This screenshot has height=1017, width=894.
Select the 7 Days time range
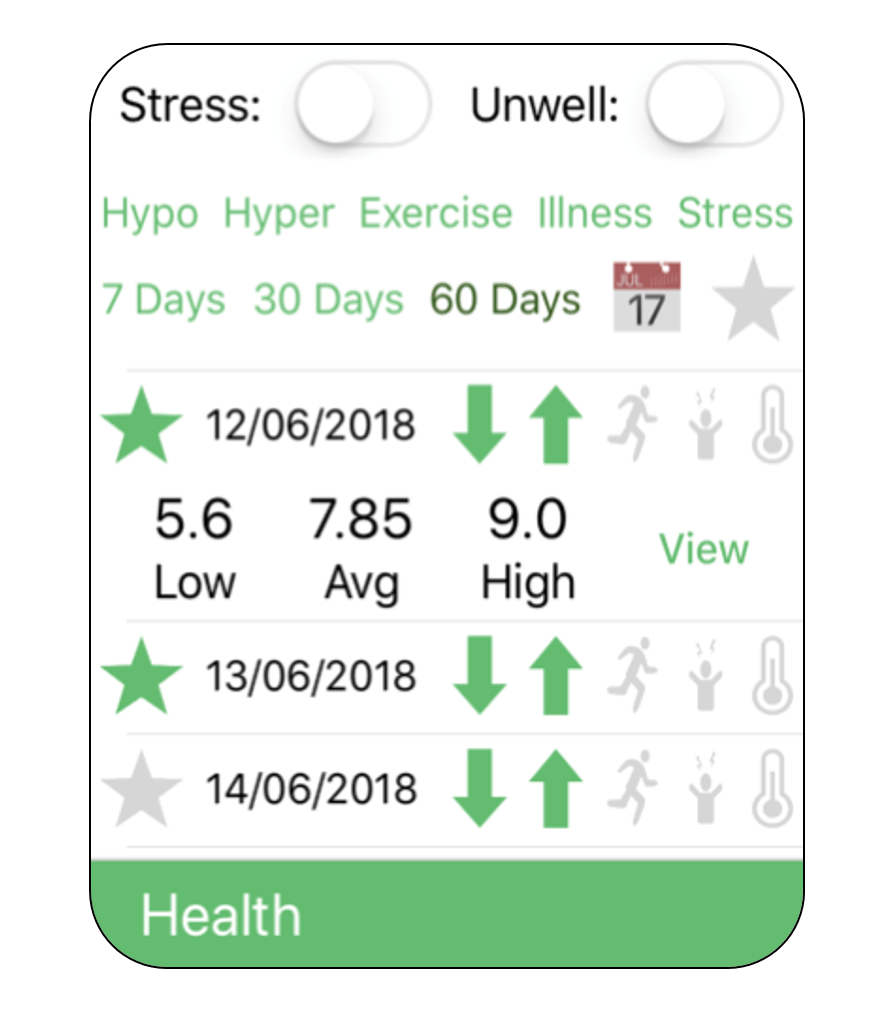click(x=164, y=298)
